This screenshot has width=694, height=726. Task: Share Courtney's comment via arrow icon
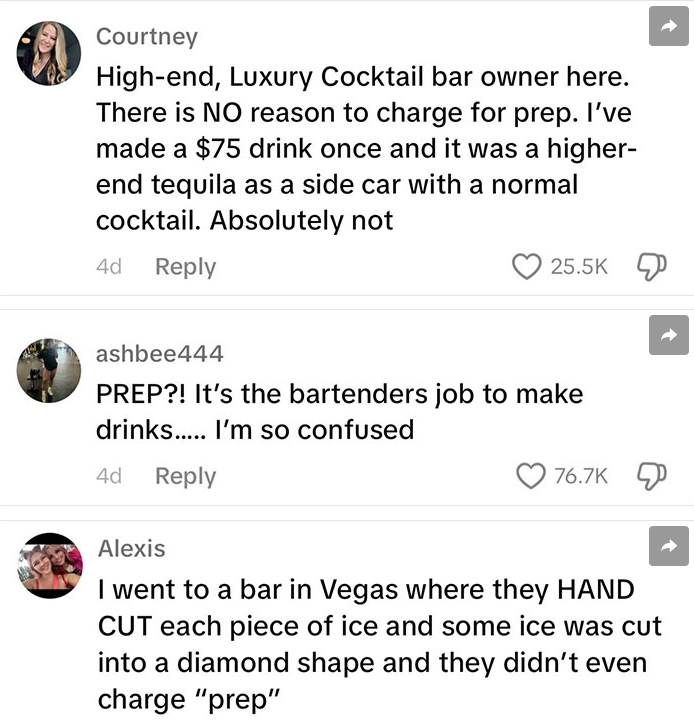669,26
